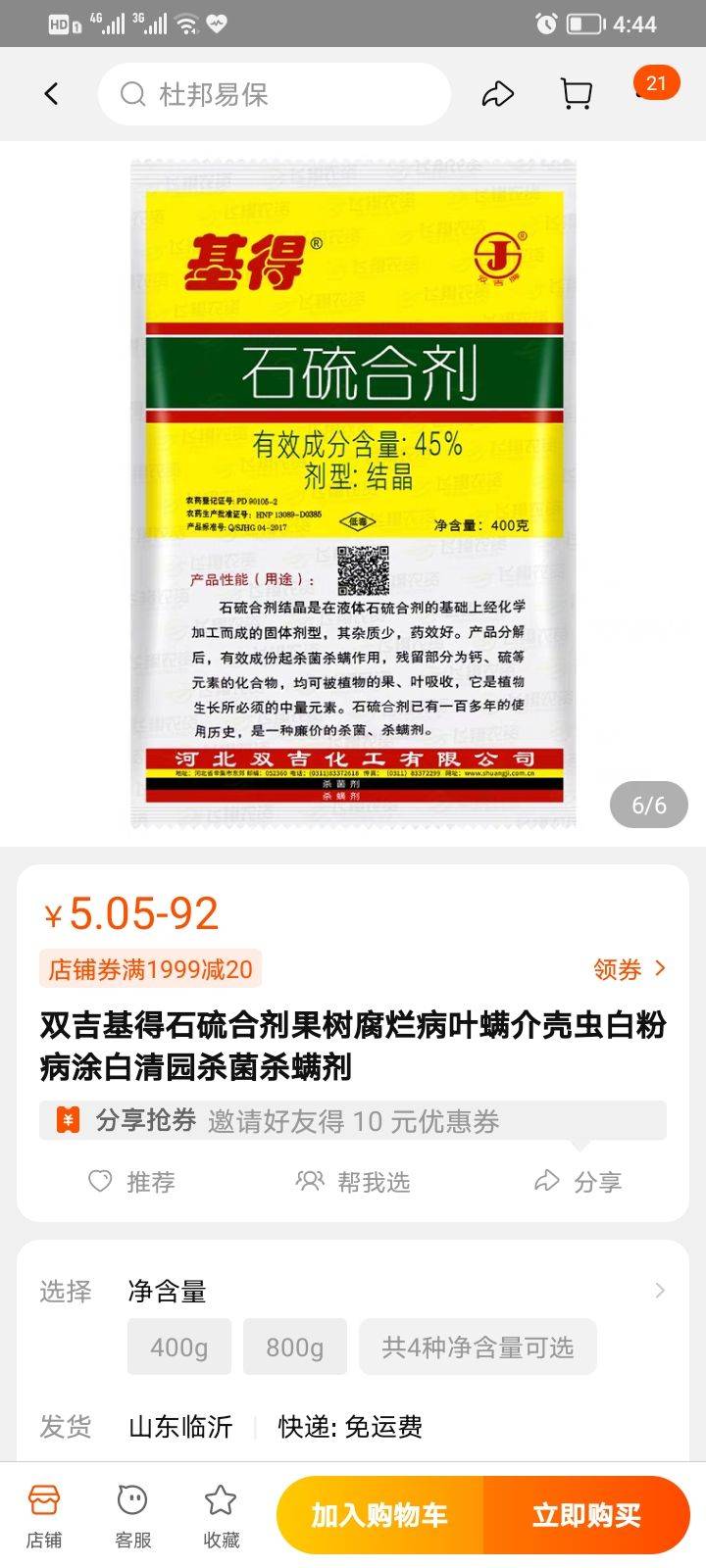This screenshot has width=706, height=1568.
Task: Visit the 店铺 shop page
Action: [44, 1516]
